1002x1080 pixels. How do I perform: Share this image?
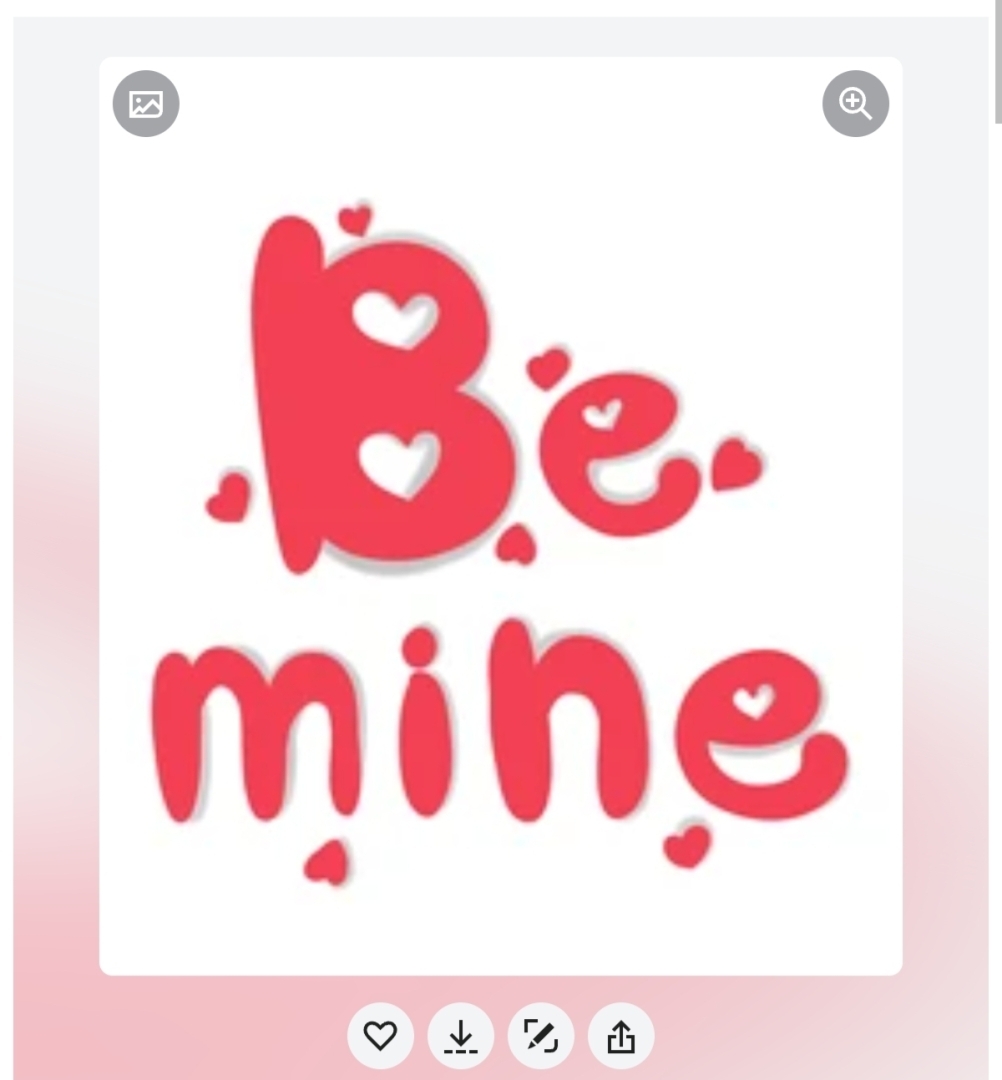tap(621, 1037)
